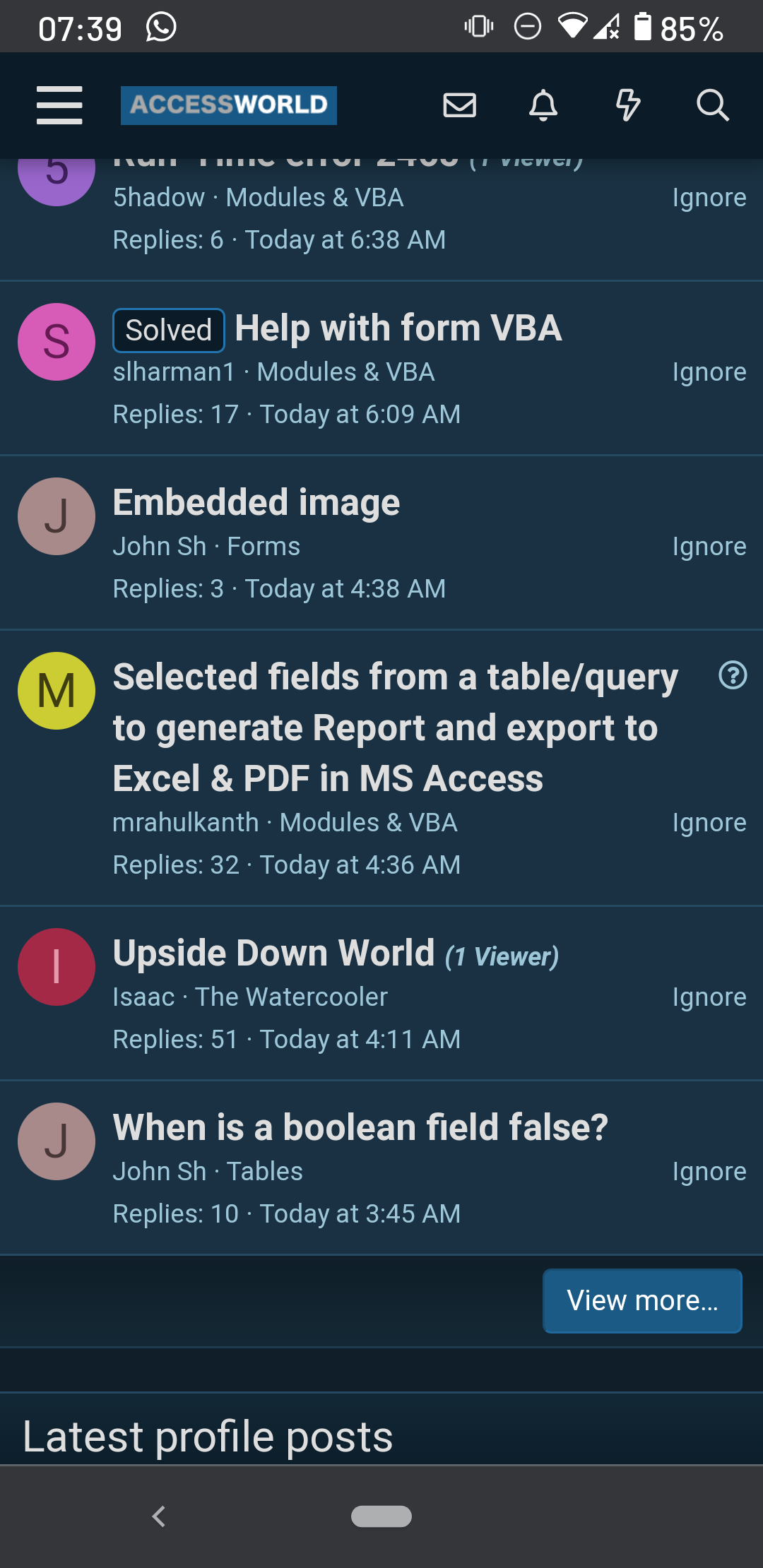Open the Isaac avatar
Viewport: 763px width, 1568px height.
click(57, 967)
